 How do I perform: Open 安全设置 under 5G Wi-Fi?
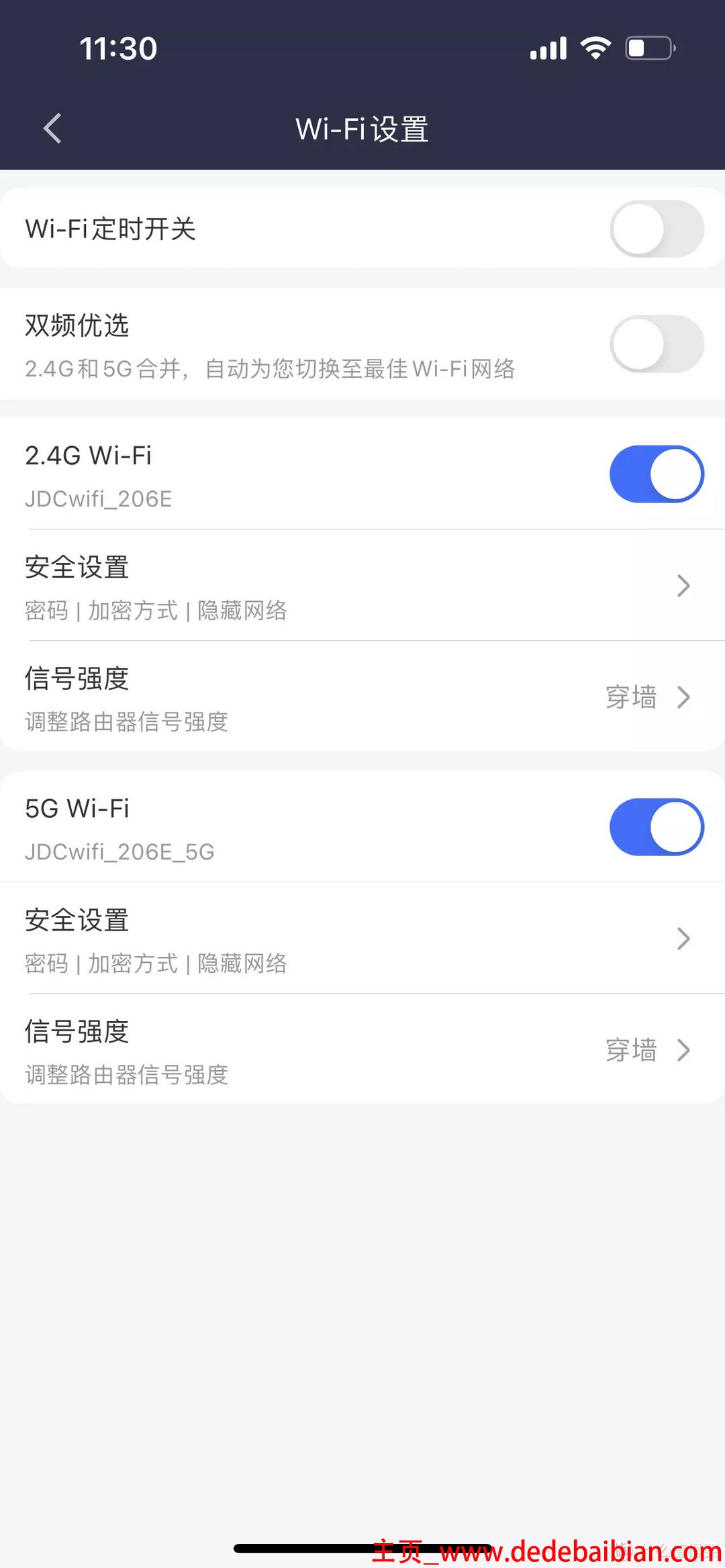[362, 939]
